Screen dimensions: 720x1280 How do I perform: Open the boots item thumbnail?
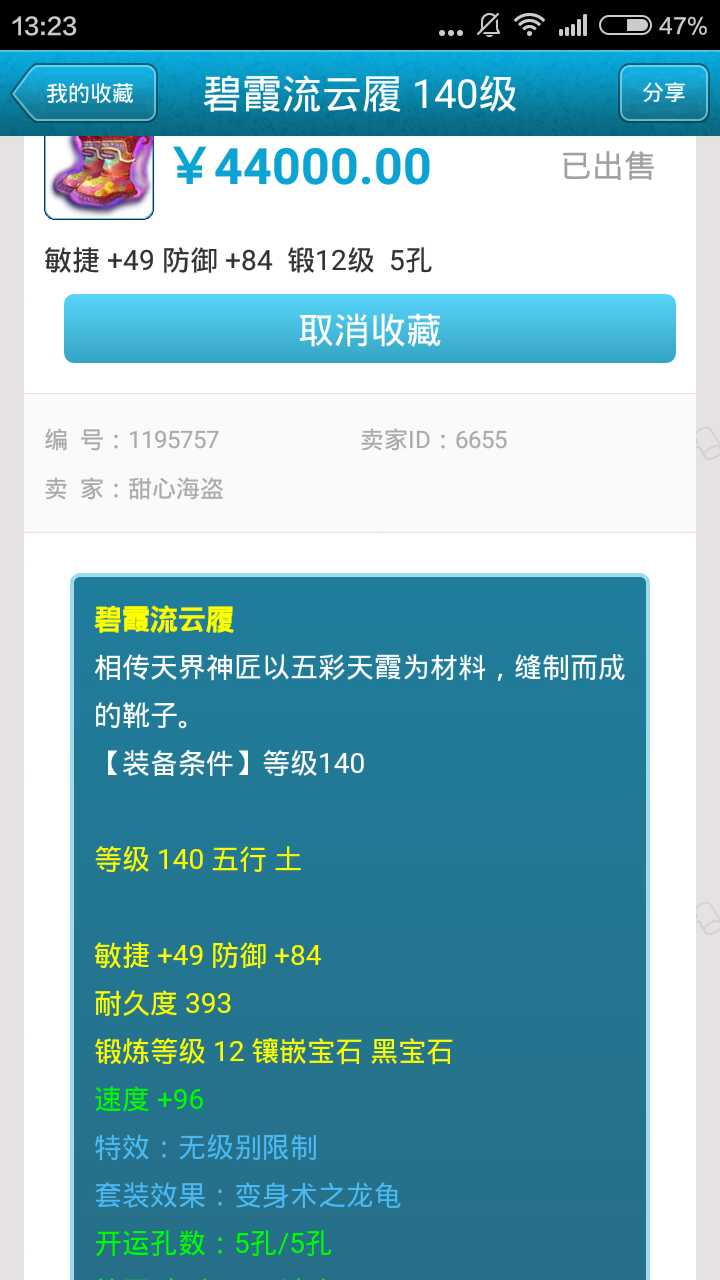99,176
